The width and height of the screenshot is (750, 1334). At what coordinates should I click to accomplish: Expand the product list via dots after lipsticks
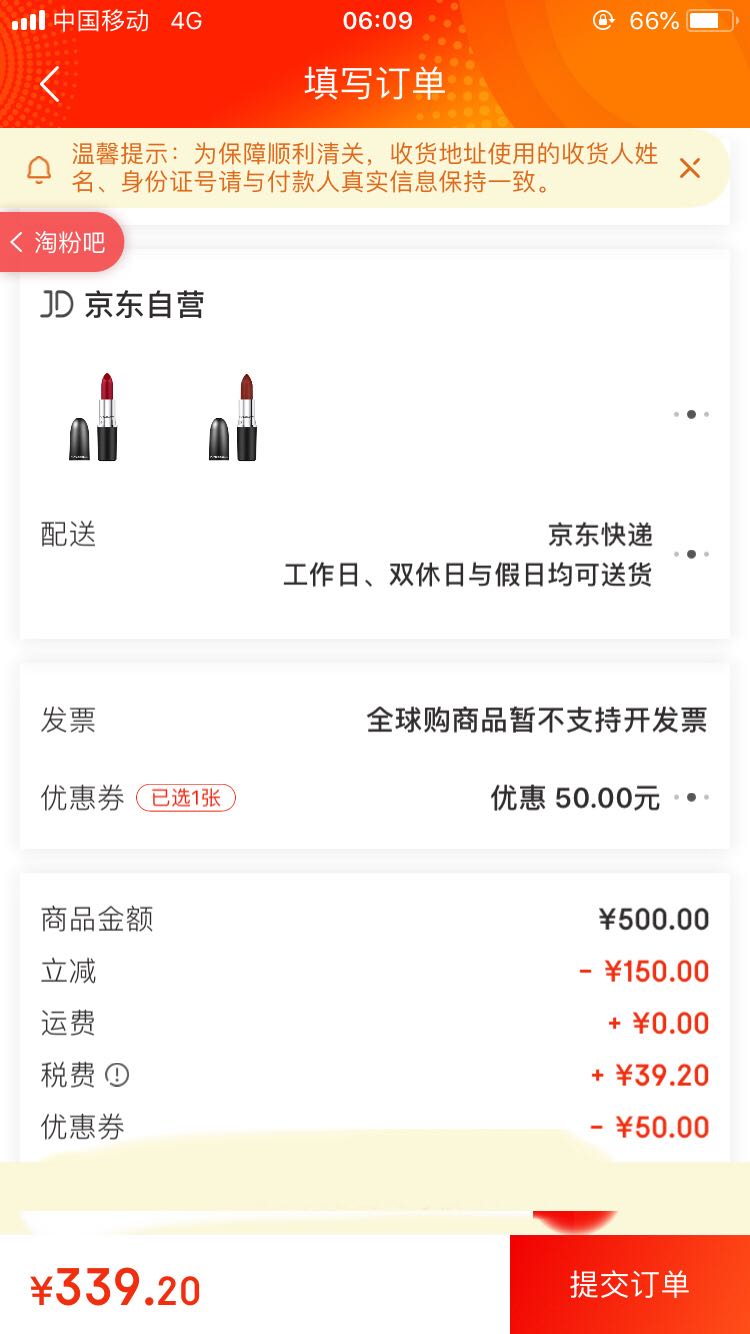pyautogui.click(x=692, y=413)
